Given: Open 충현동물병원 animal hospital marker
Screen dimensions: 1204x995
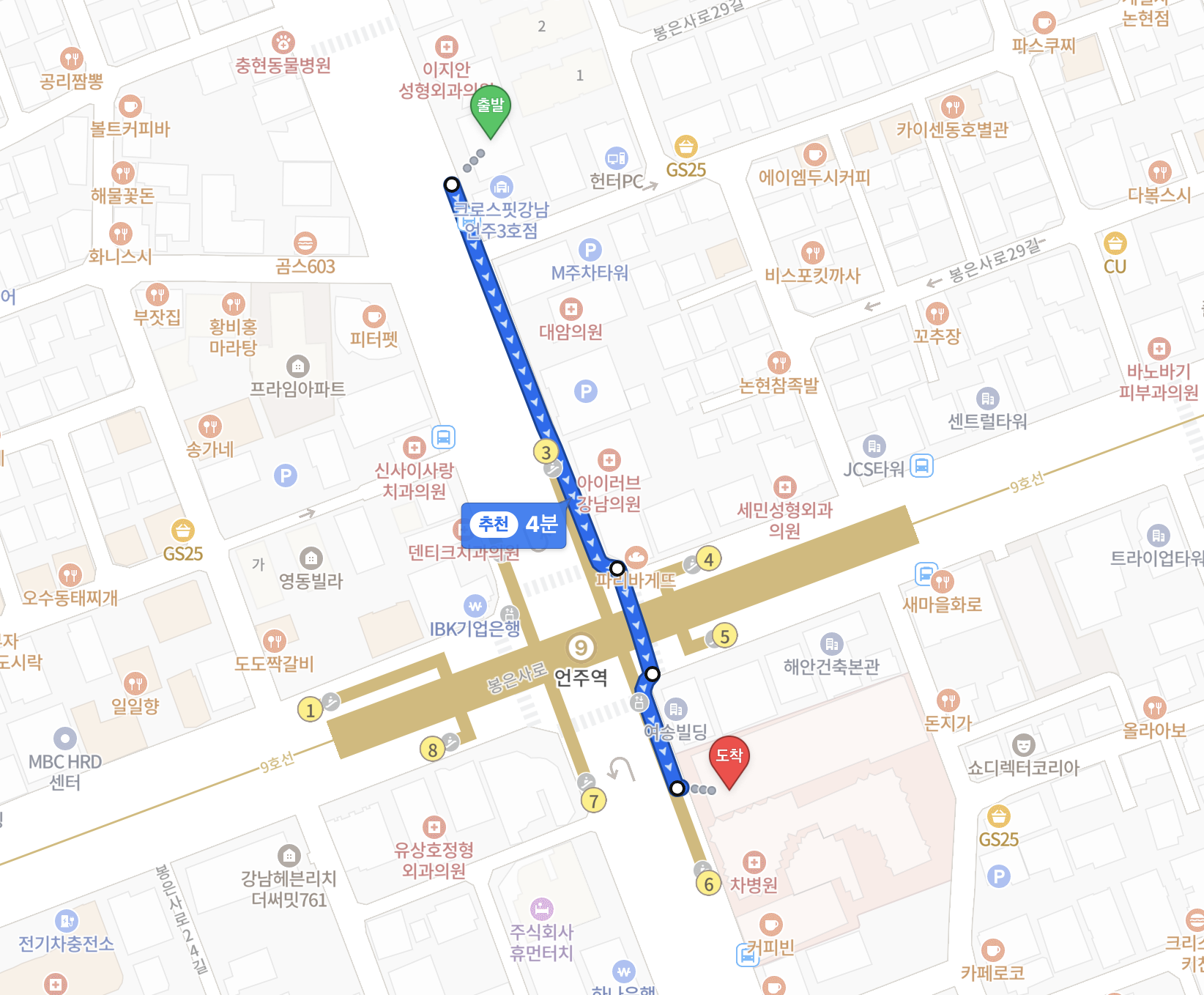Looking at the screenshot, I should 283,42.
